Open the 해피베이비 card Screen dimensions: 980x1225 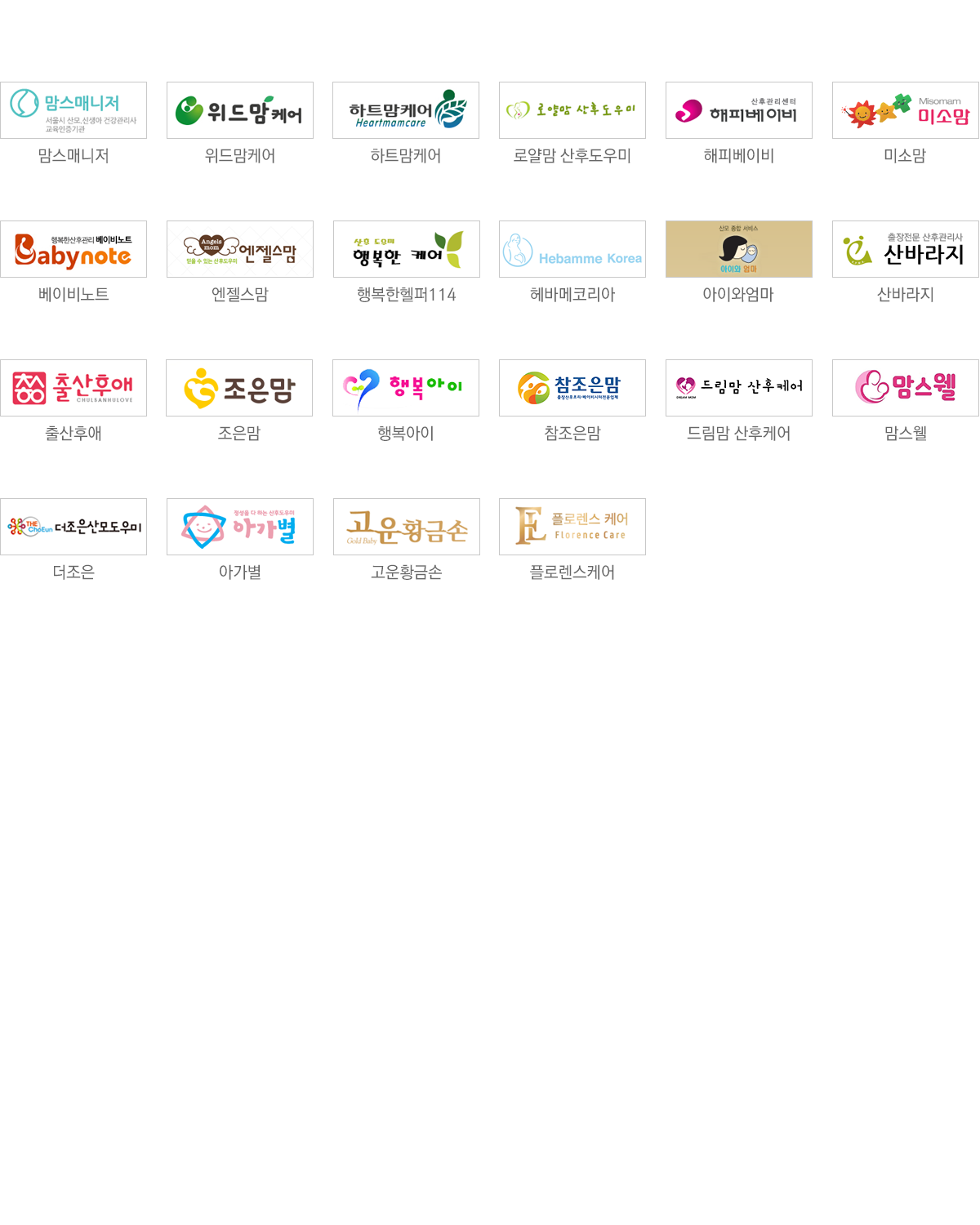[739, 110]
